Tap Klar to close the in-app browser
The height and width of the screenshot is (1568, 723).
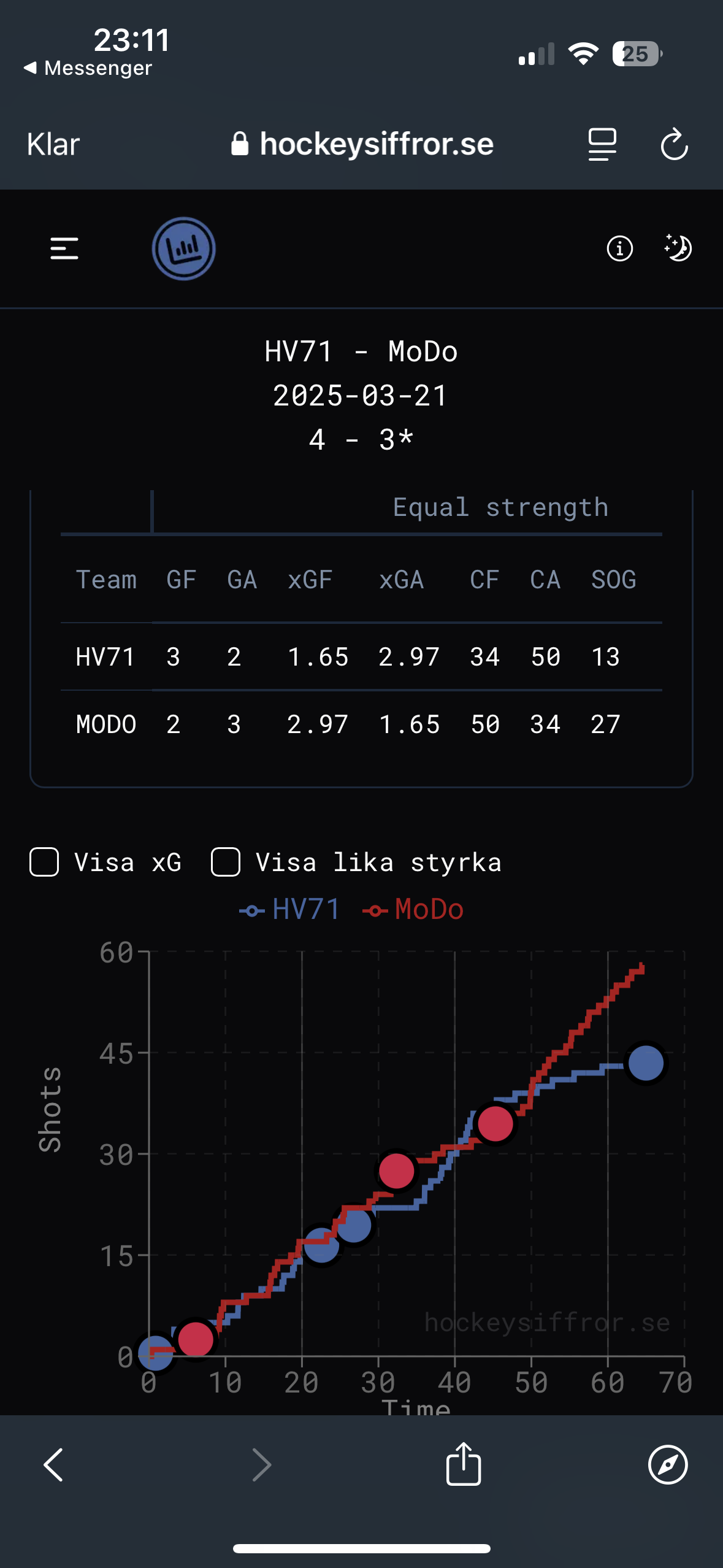point(53,145)
